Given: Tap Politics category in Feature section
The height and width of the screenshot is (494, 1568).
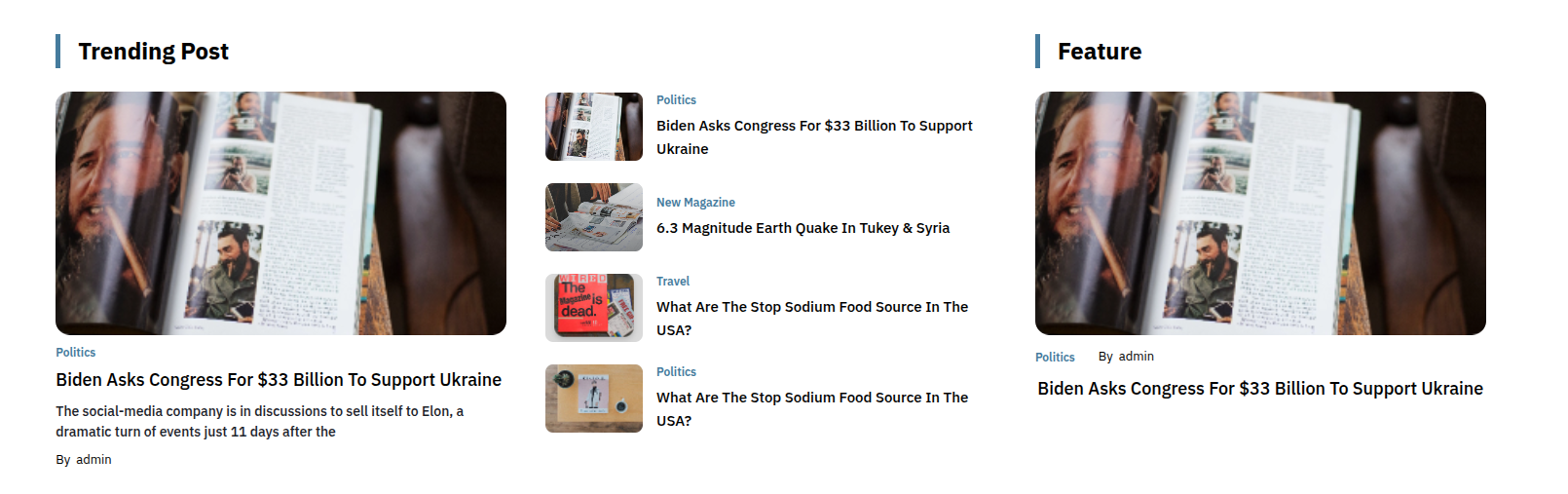Looking at the screenshot, I should pyautogui.click(x=1055, y=358).
